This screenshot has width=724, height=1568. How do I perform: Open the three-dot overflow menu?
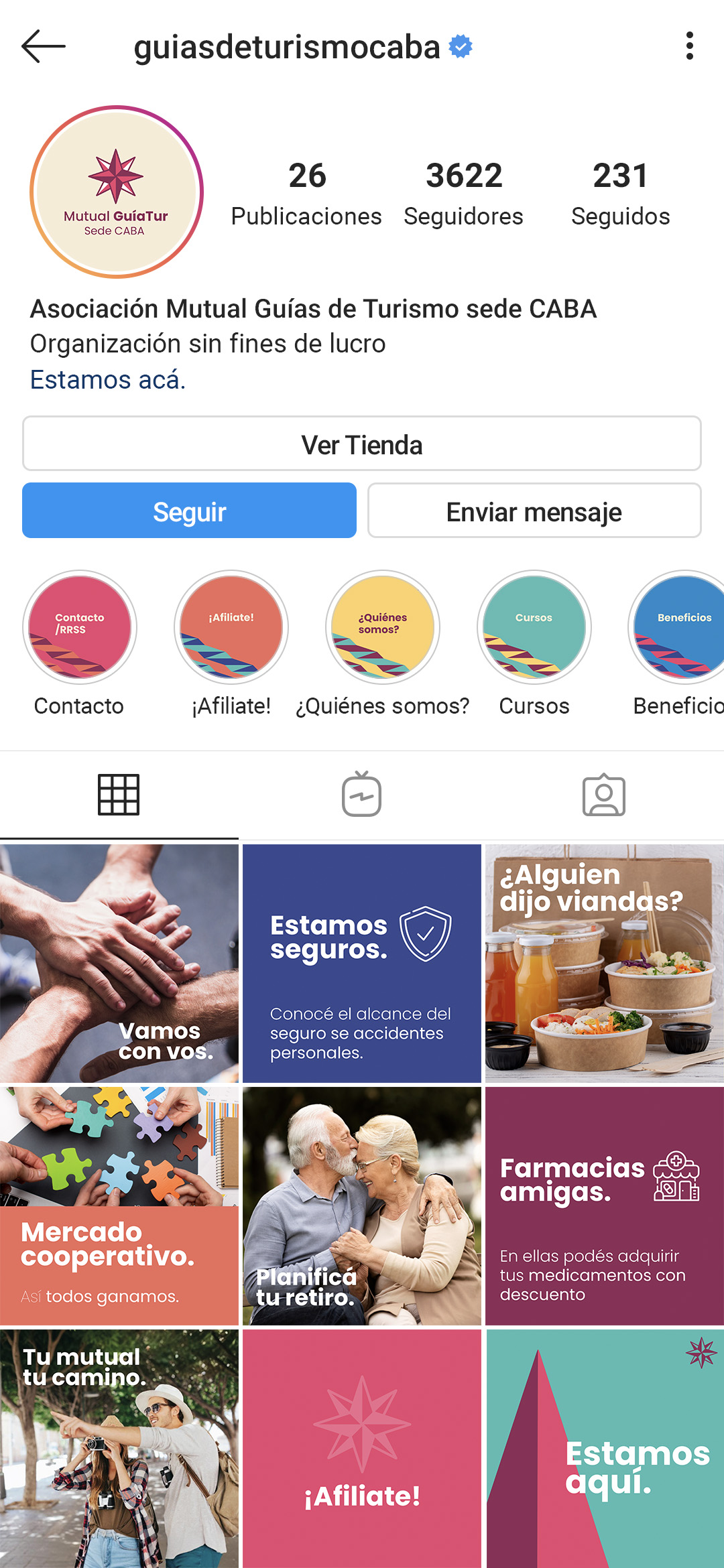[689, 46]
